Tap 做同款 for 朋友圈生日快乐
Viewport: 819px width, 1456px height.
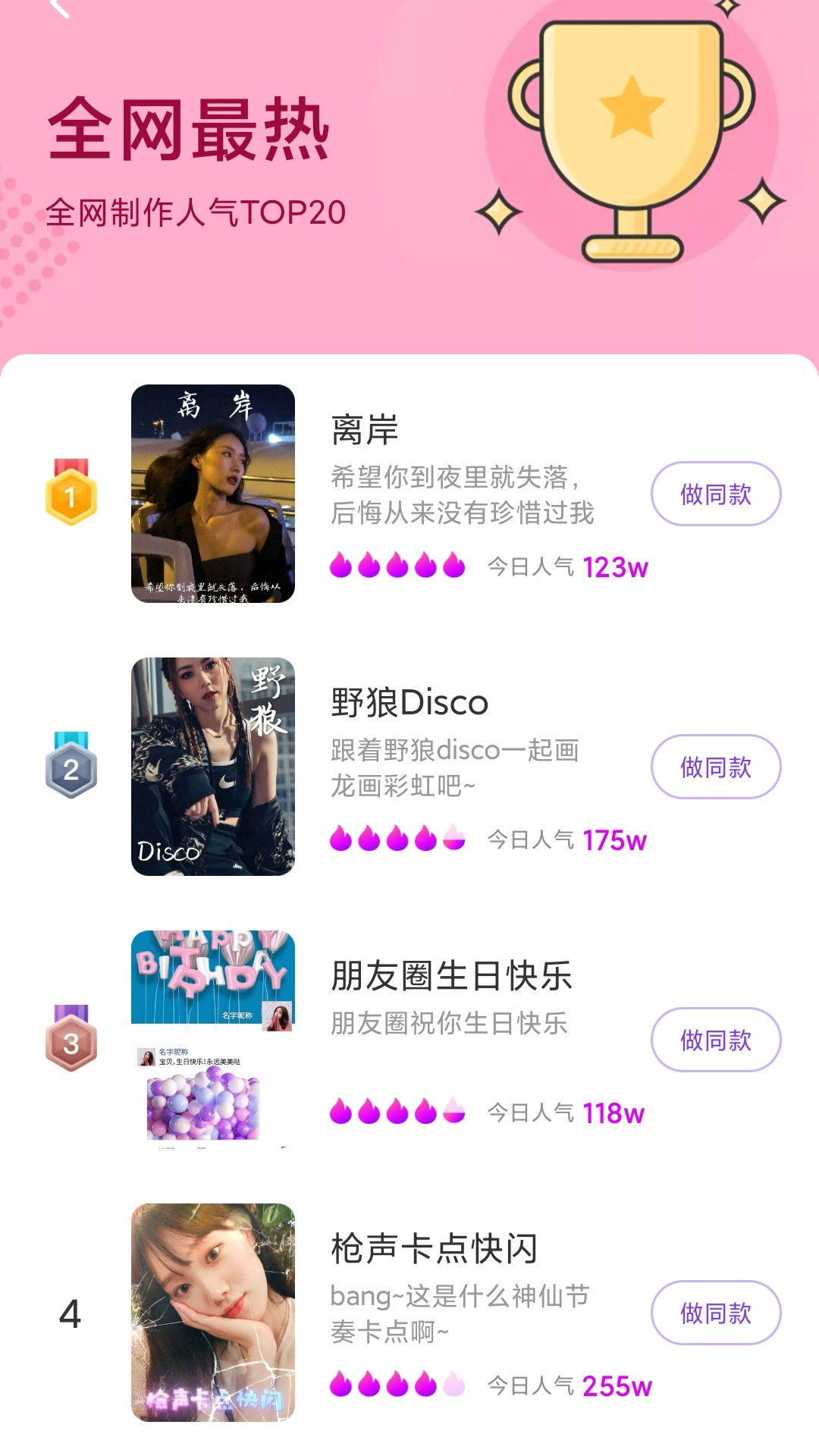tap(715, 1040)
